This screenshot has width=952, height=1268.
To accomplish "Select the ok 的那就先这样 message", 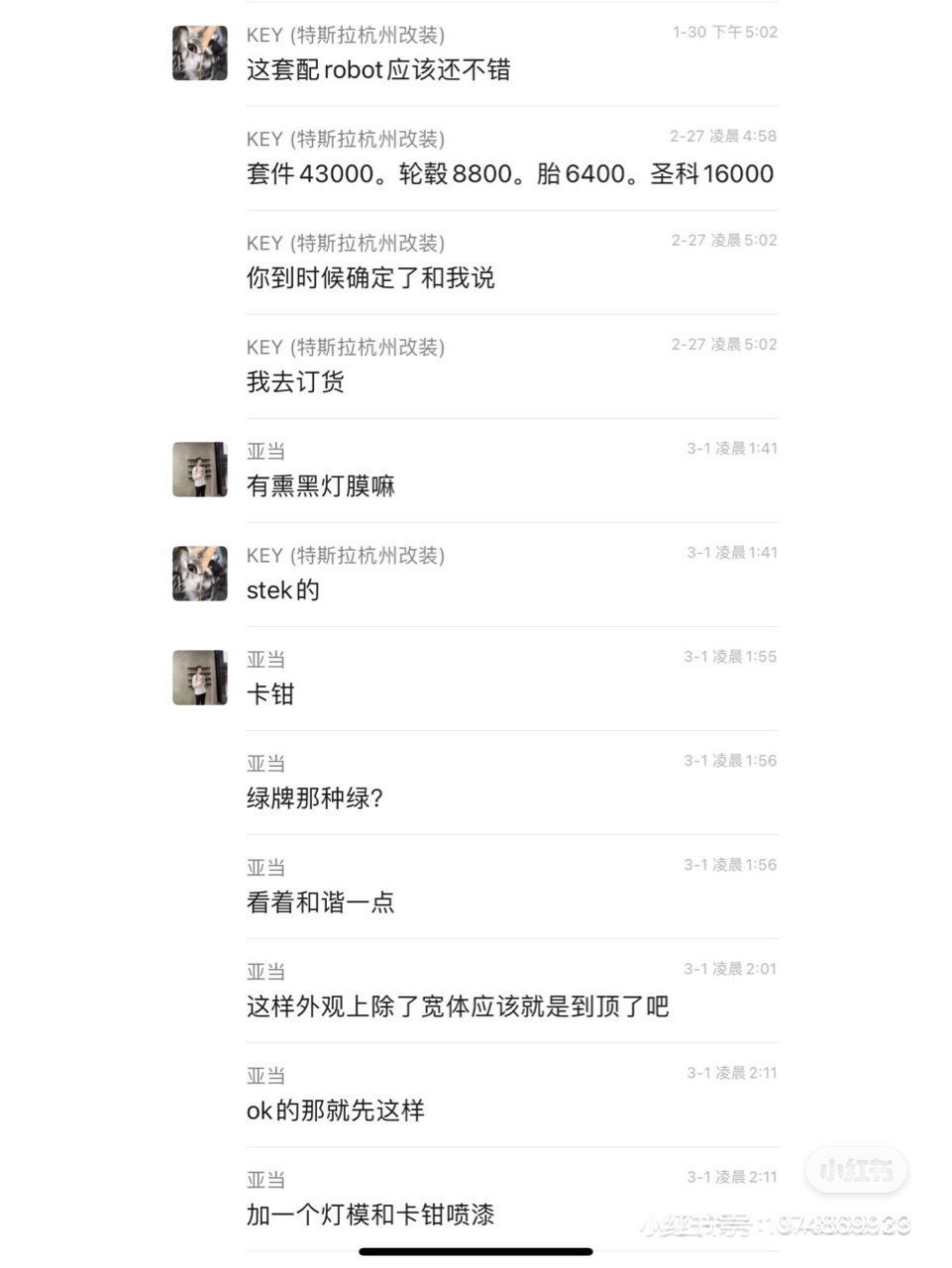I will (x=335, y=1110).
